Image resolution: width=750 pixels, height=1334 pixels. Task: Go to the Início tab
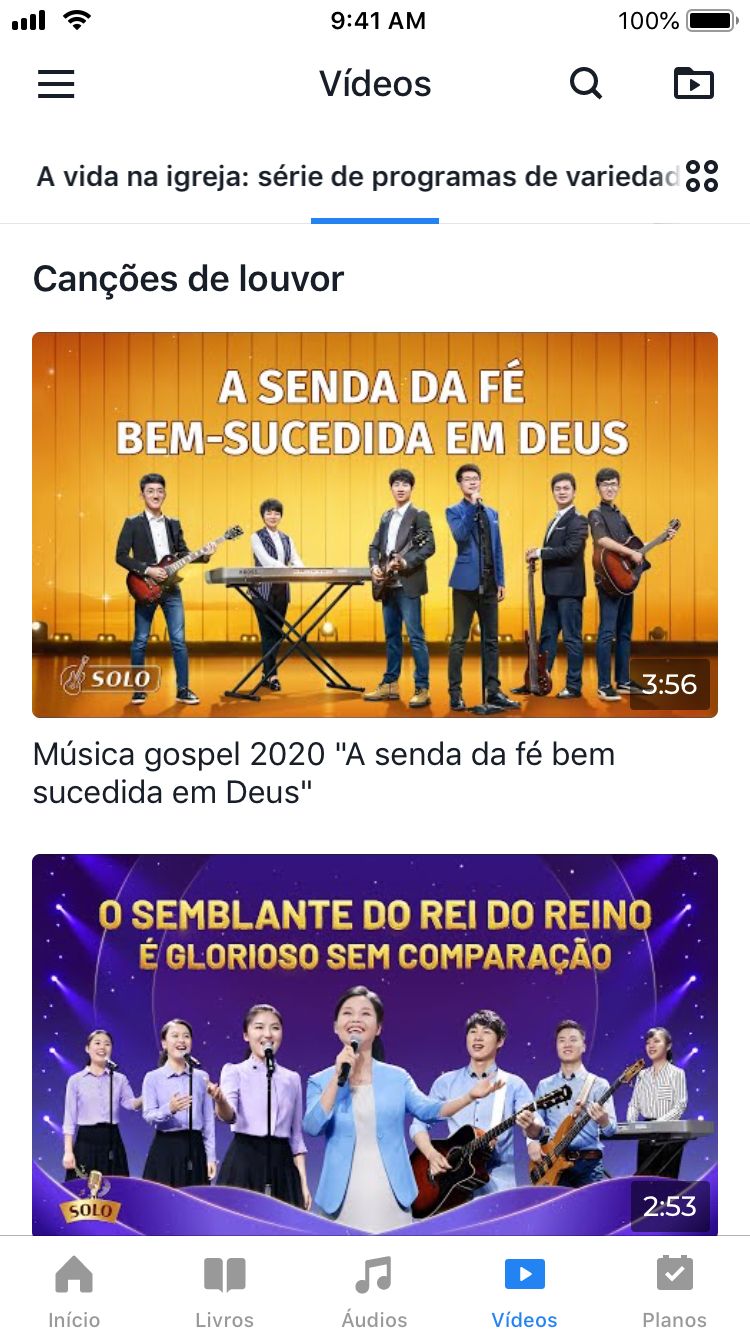[x=74, y=1292]
